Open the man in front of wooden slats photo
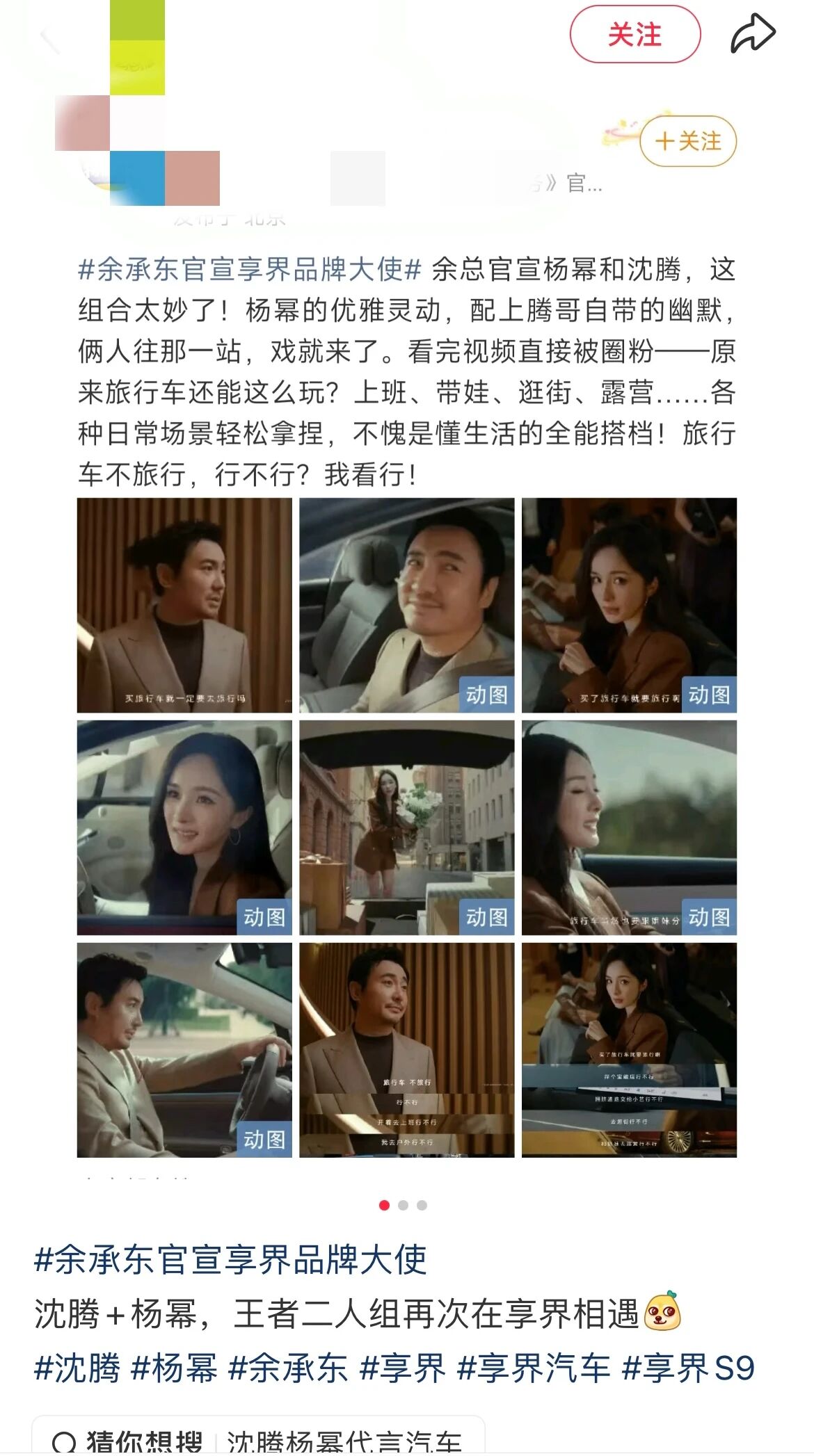This screenshot has width=814, height=1456. [x=184, y=605]
